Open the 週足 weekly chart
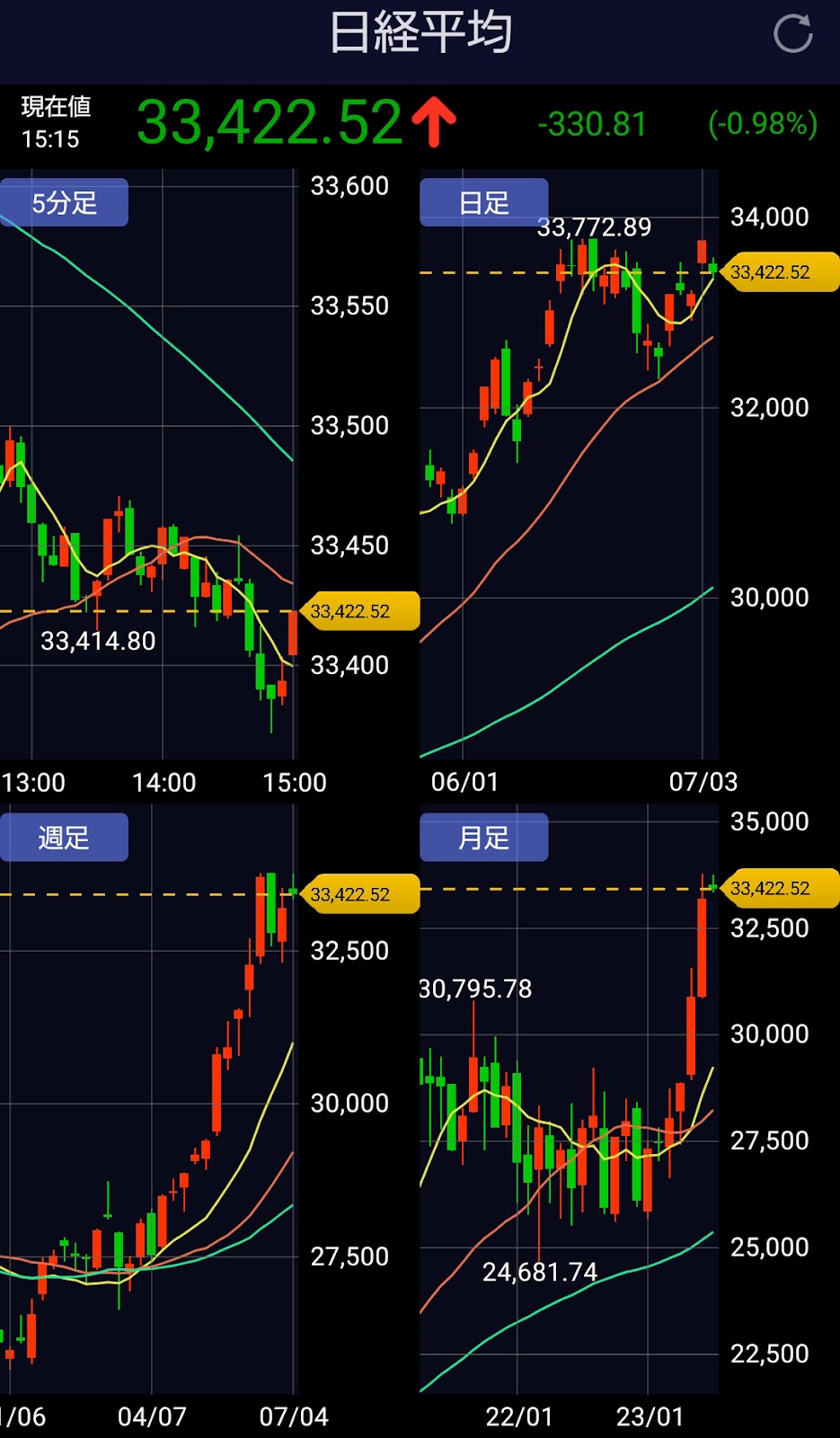 click(64, 838)
